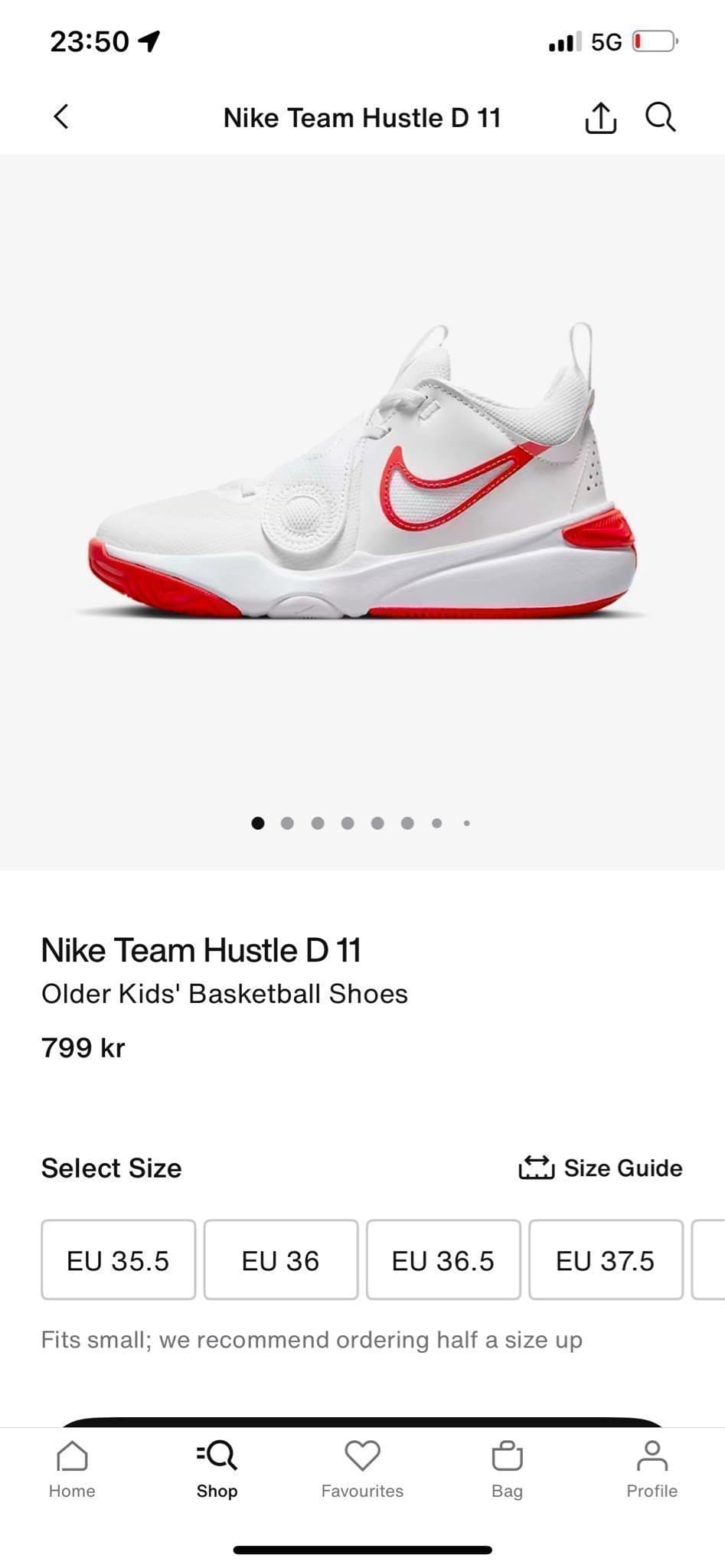Select size EU 35.5
Viewport: 725px width, 1568px height.
118,1260
